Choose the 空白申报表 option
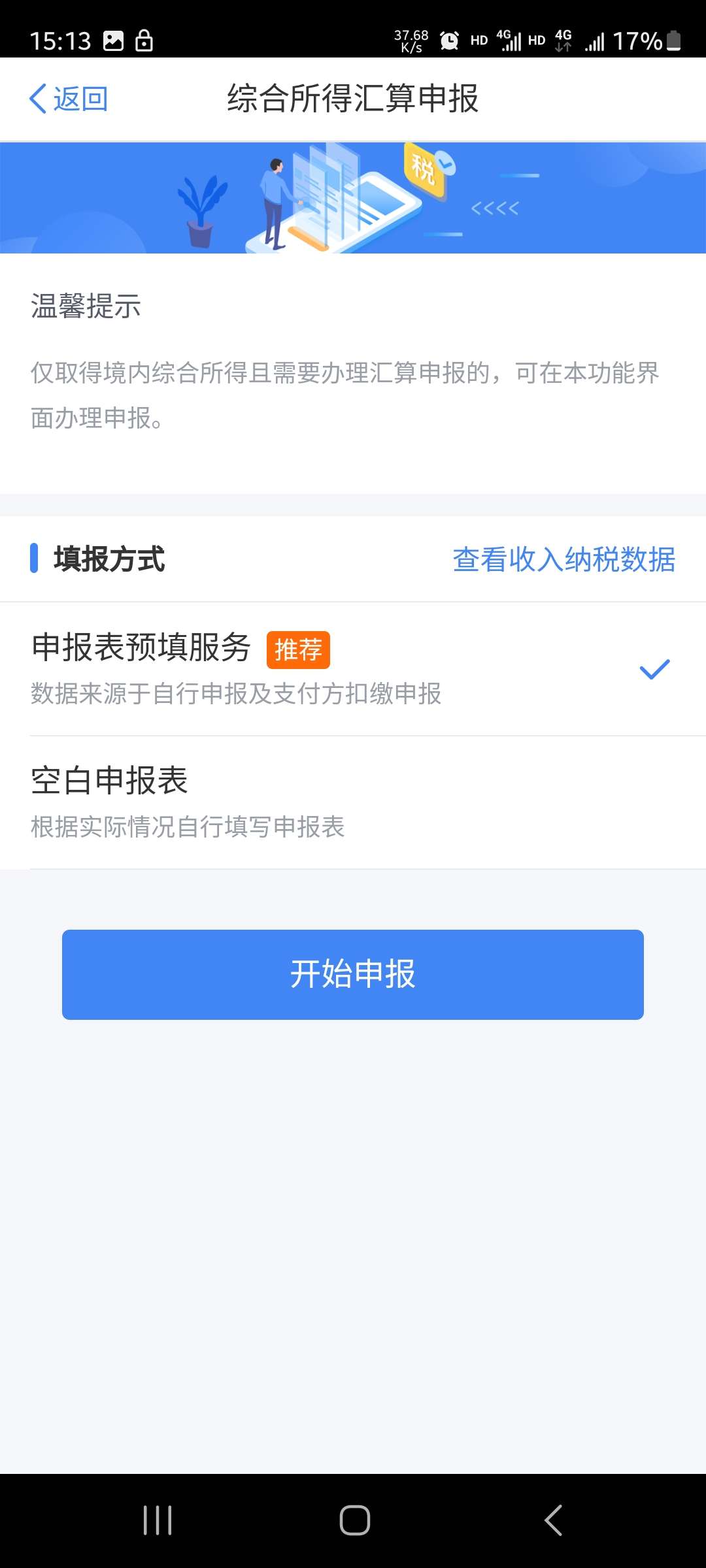The image size is (706, 1568). point(353,802)
